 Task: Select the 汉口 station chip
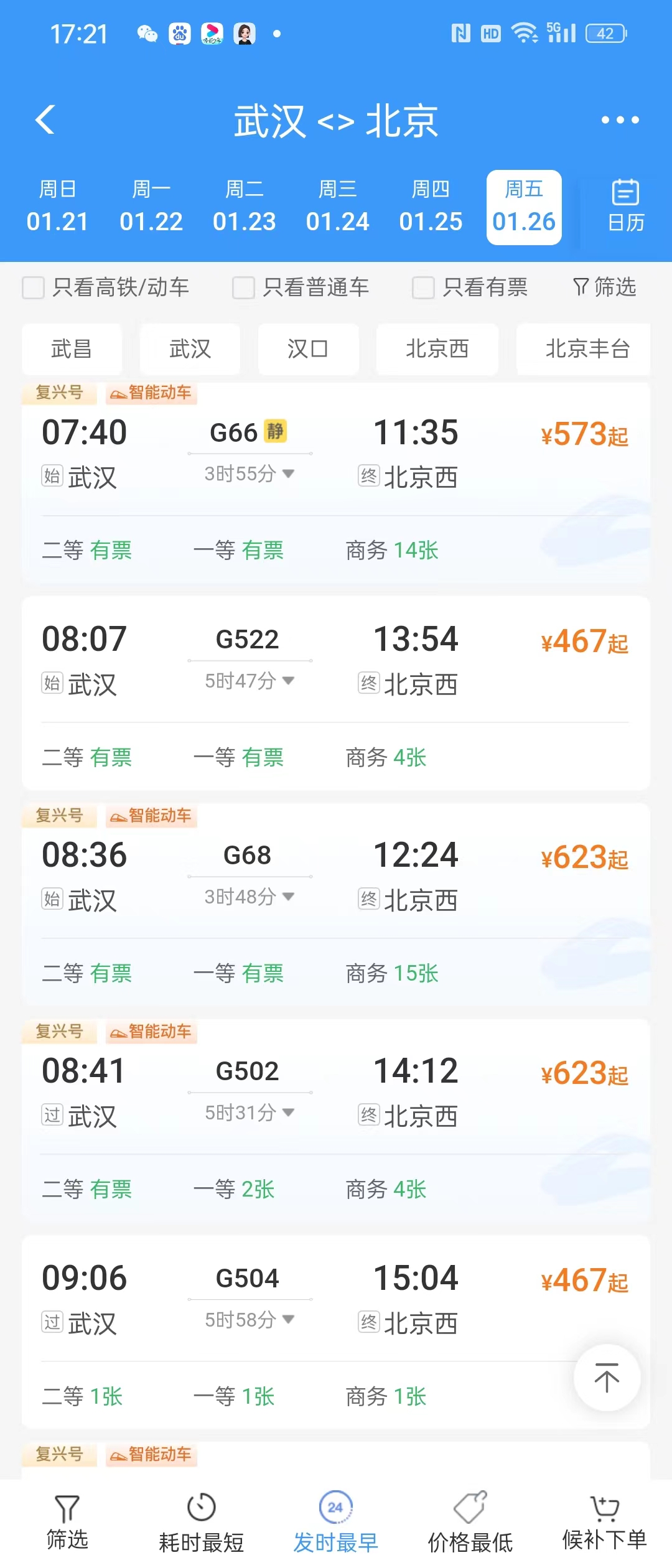click(308, 349)
